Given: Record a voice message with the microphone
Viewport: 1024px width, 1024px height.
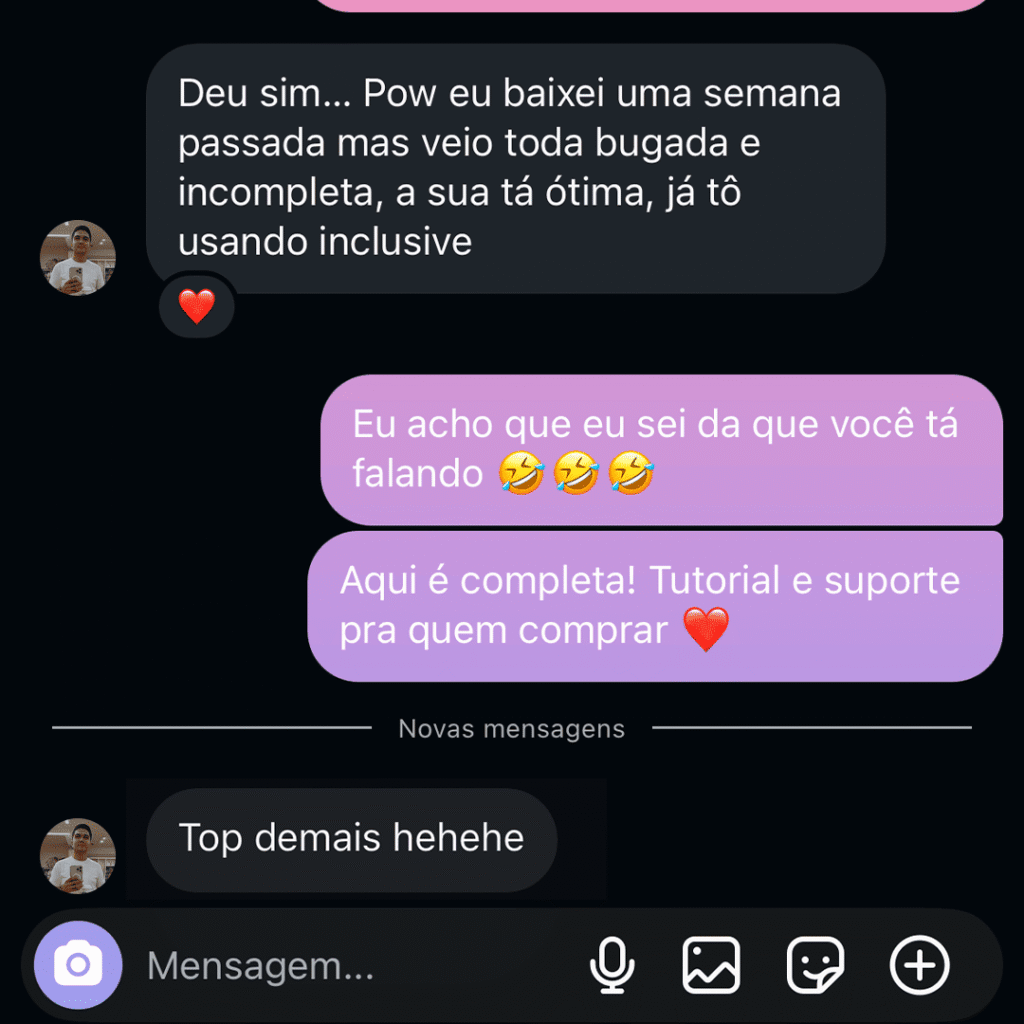Looking at the screenshot, I should tap(611, 966).
